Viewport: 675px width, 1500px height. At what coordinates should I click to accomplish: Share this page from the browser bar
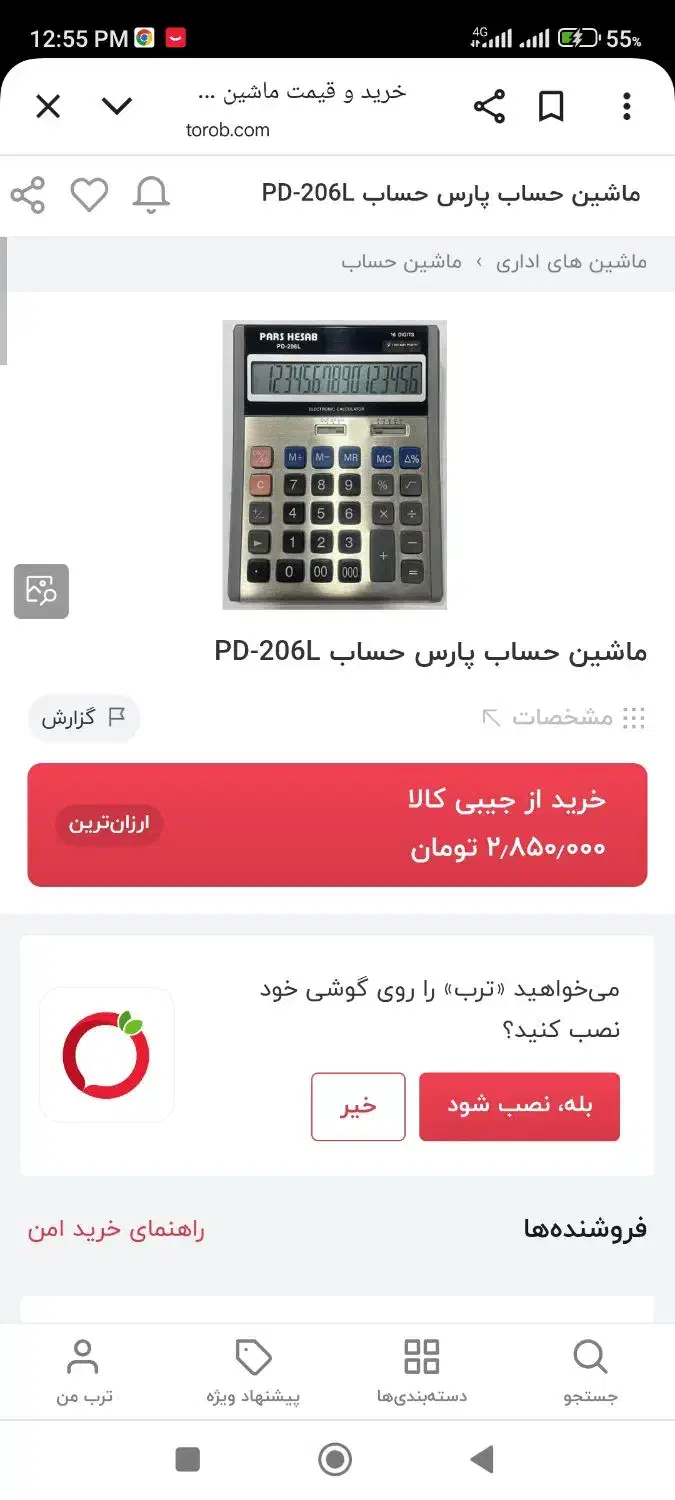(489, 107)
